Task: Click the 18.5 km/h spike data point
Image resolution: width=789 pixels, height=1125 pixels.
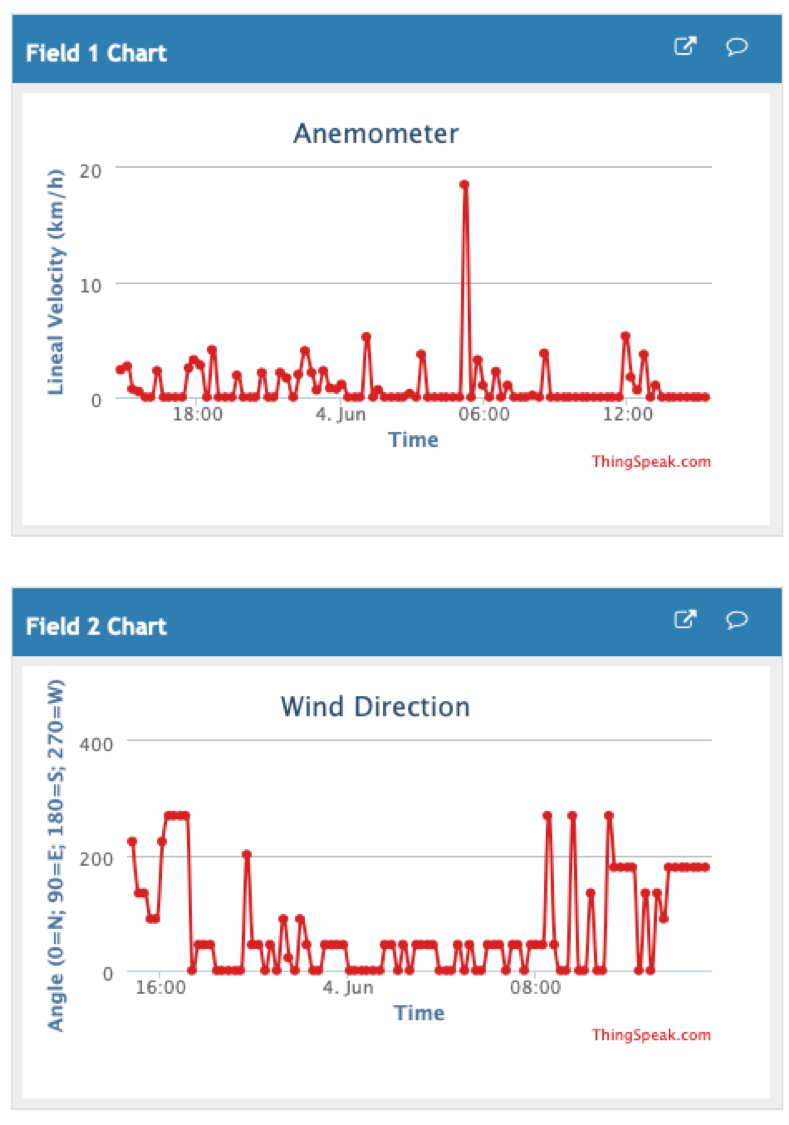Action: tap(463, 183)
